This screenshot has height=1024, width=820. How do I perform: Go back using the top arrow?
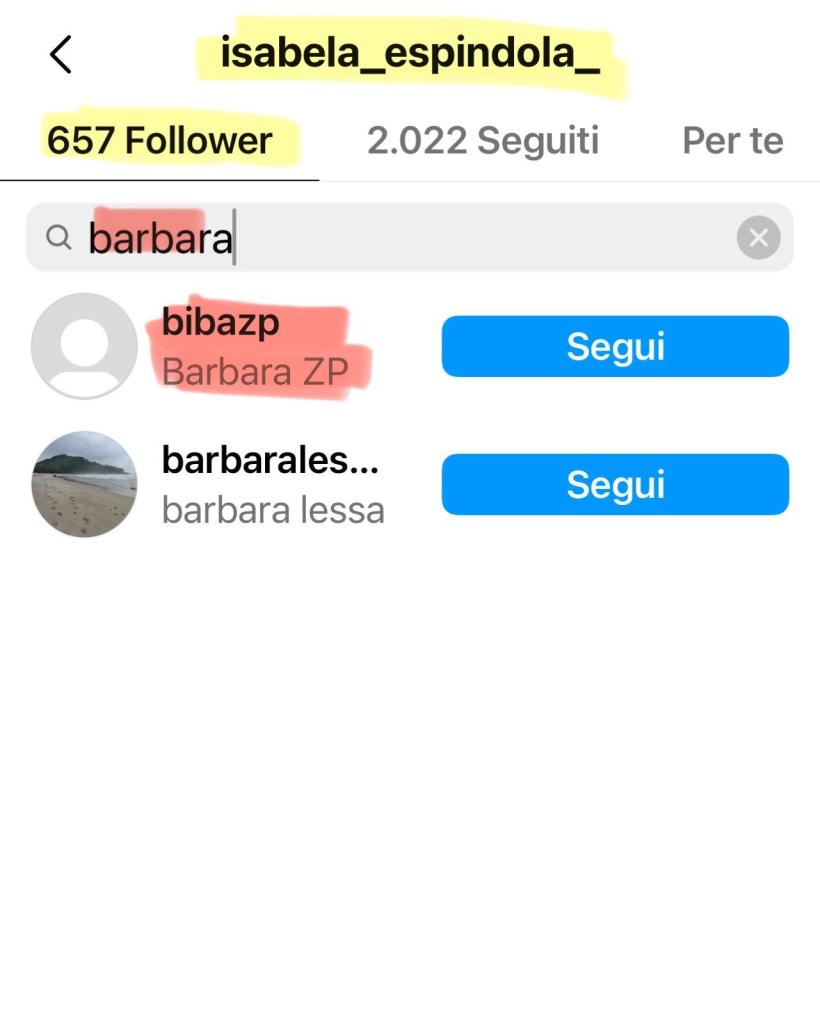point(61,55)
